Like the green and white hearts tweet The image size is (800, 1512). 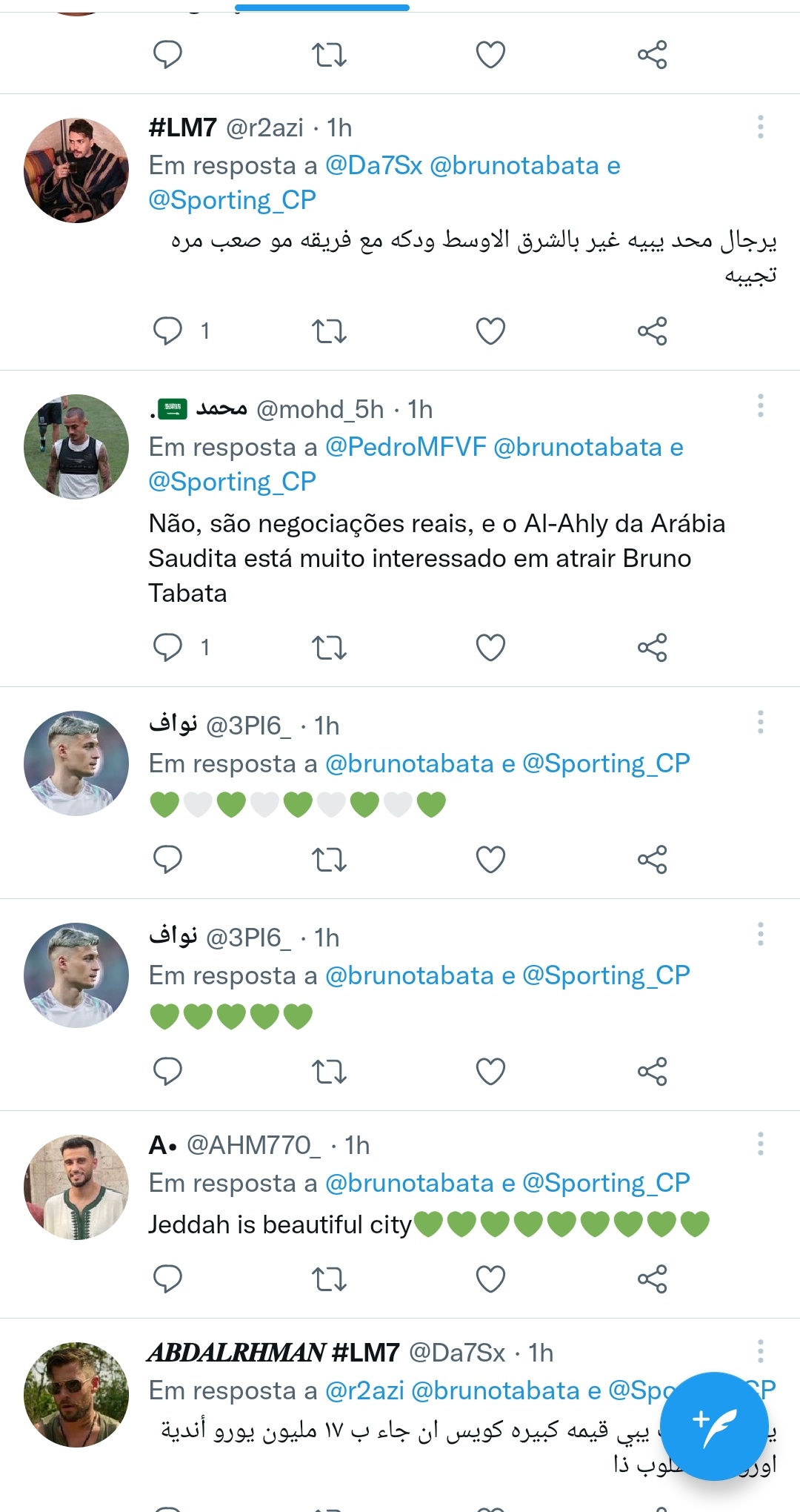click(x=490, y=859)
